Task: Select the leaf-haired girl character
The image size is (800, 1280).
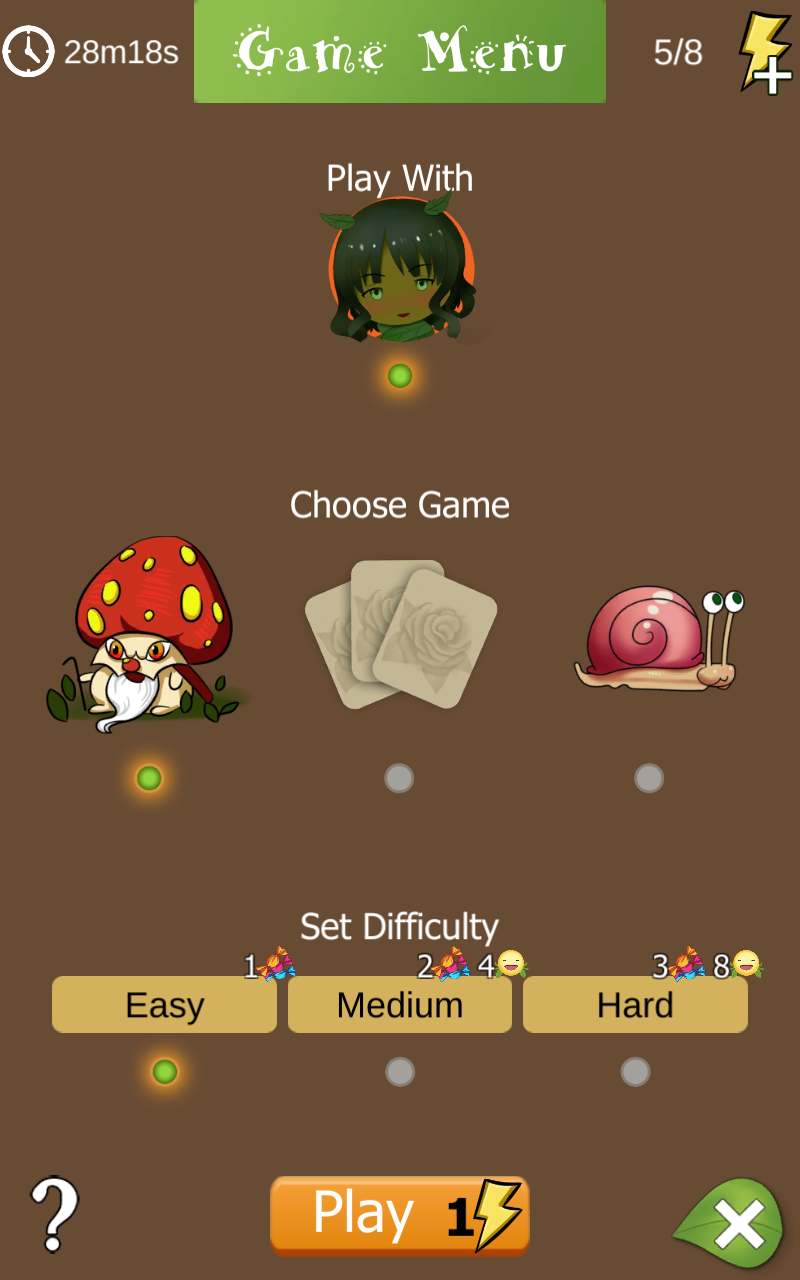Action: pyautogui.click(x=401, y=271)
